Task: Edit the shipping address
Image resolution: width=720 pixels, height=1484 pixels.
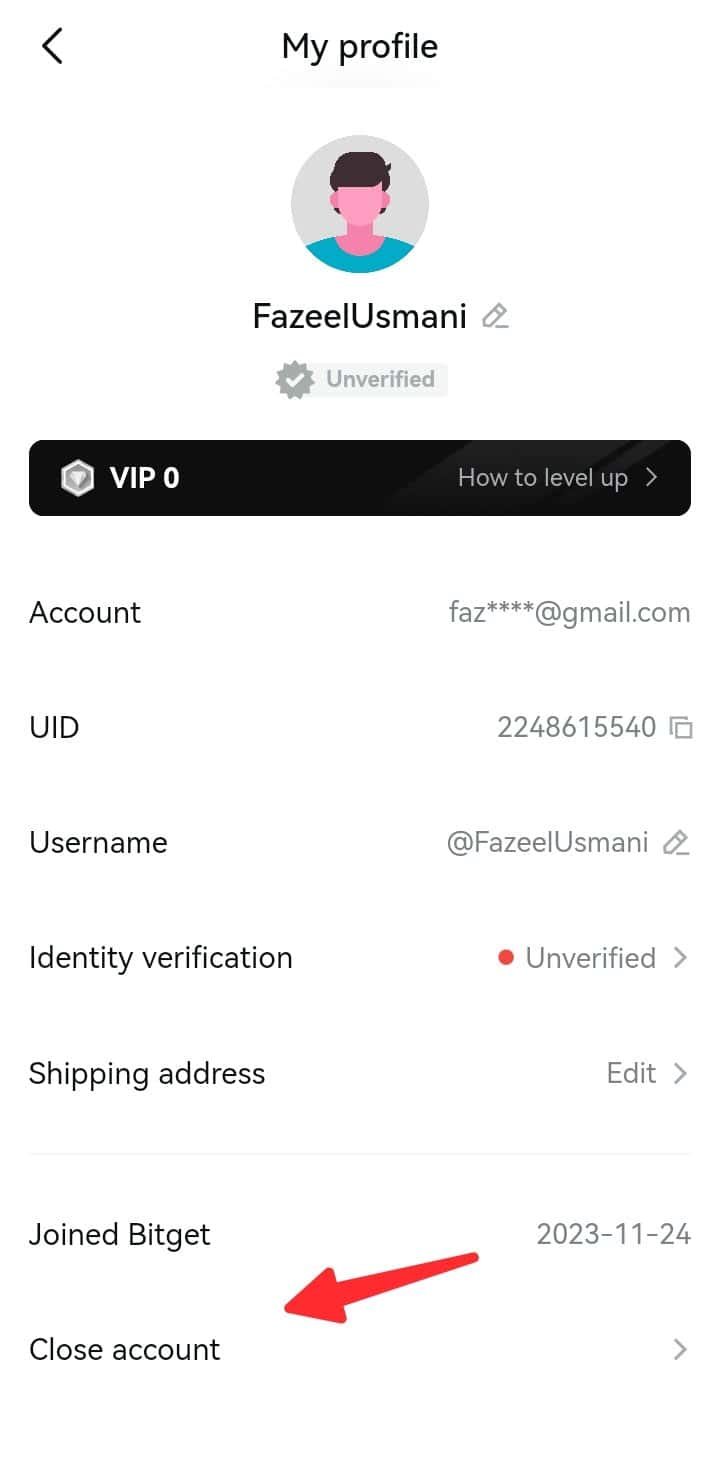Action: 360,1074
